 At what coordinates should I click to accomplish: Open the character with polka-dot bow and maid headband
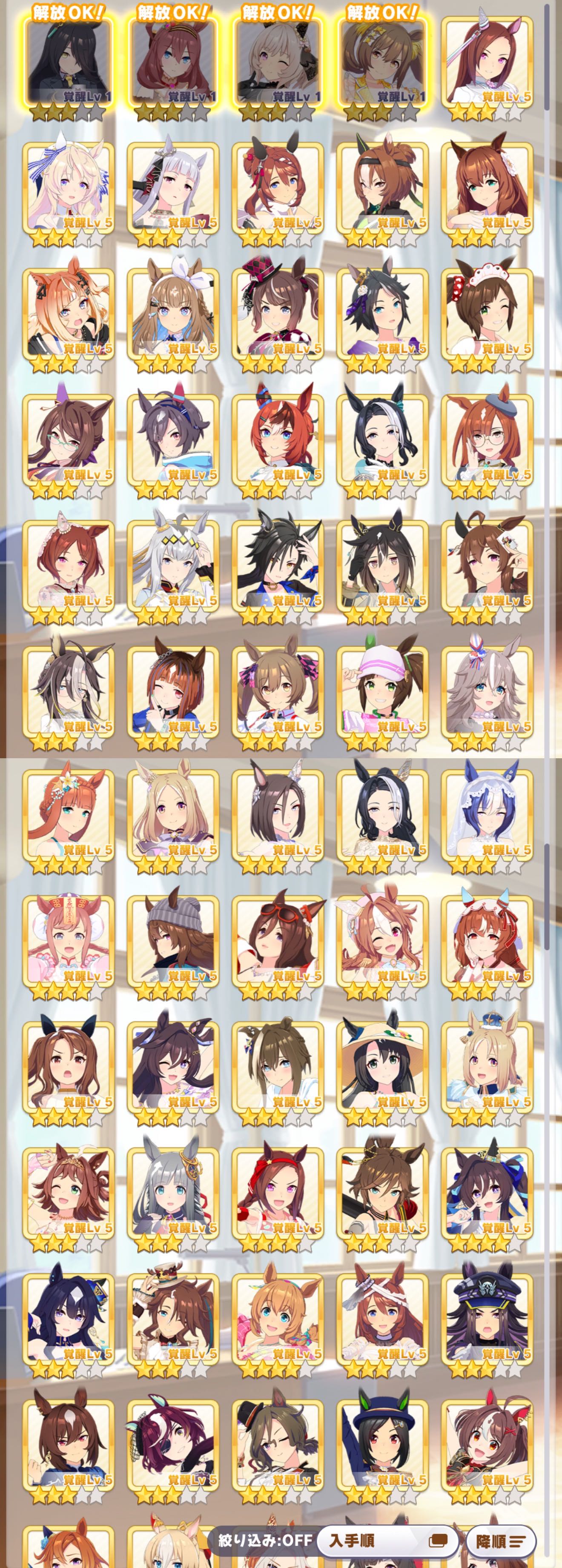click(x=487, y=313)
